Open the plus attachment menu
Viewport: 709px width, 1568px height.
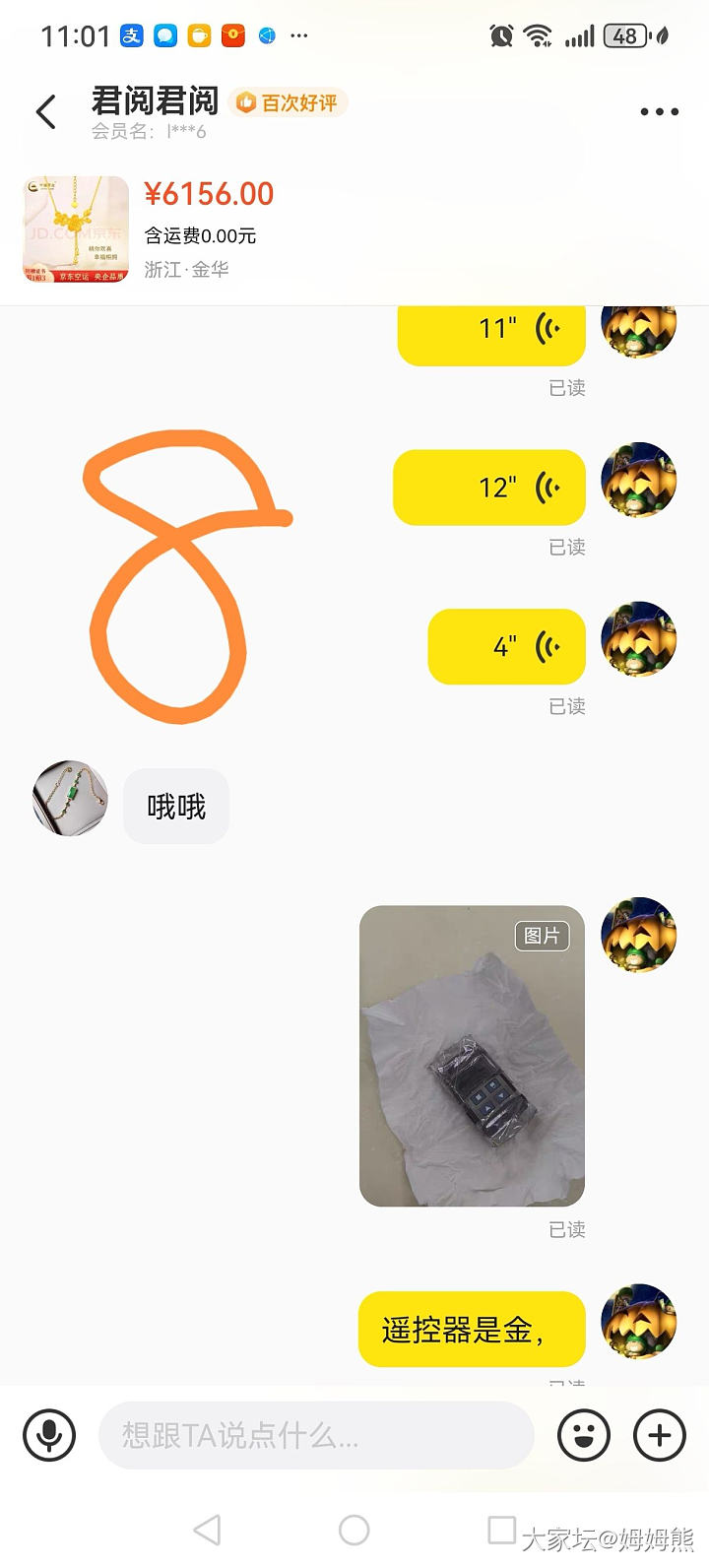(x=659, y=1435)
